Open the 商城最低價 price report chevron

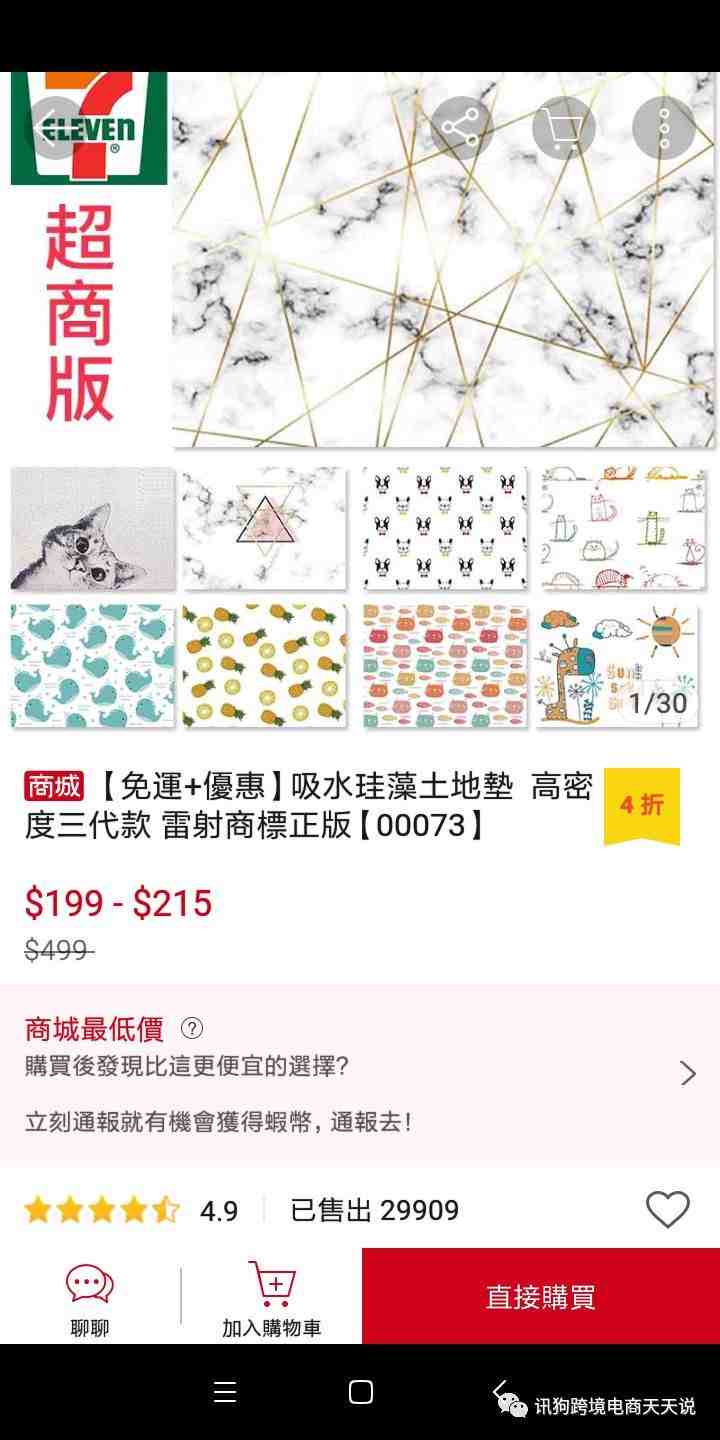tap(687, 1073)
